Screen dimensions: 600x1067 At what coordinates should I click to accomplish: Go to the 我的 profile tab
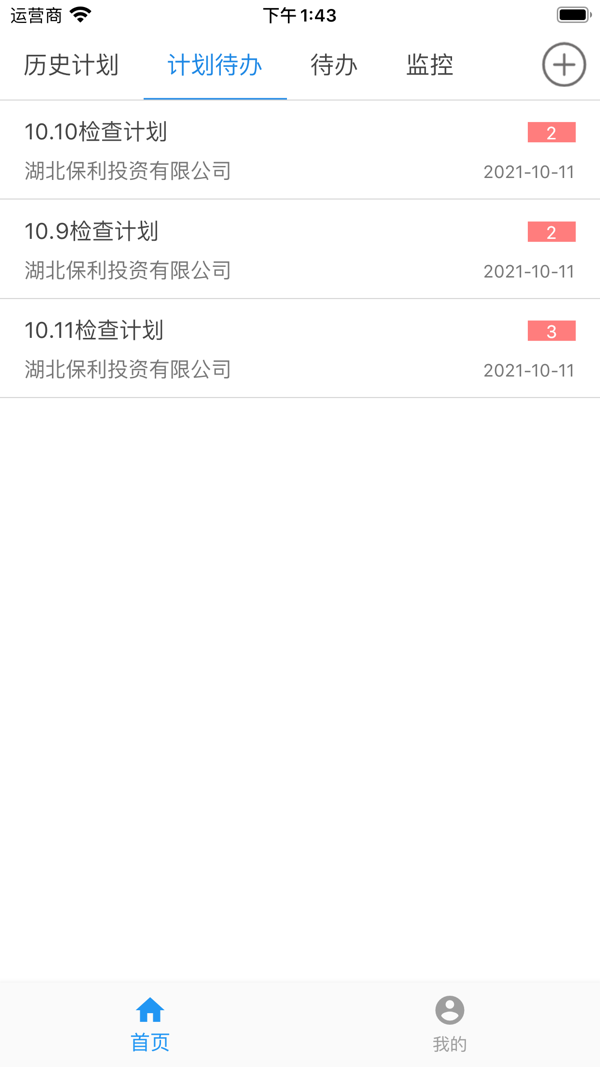(x=450, y=1024)
